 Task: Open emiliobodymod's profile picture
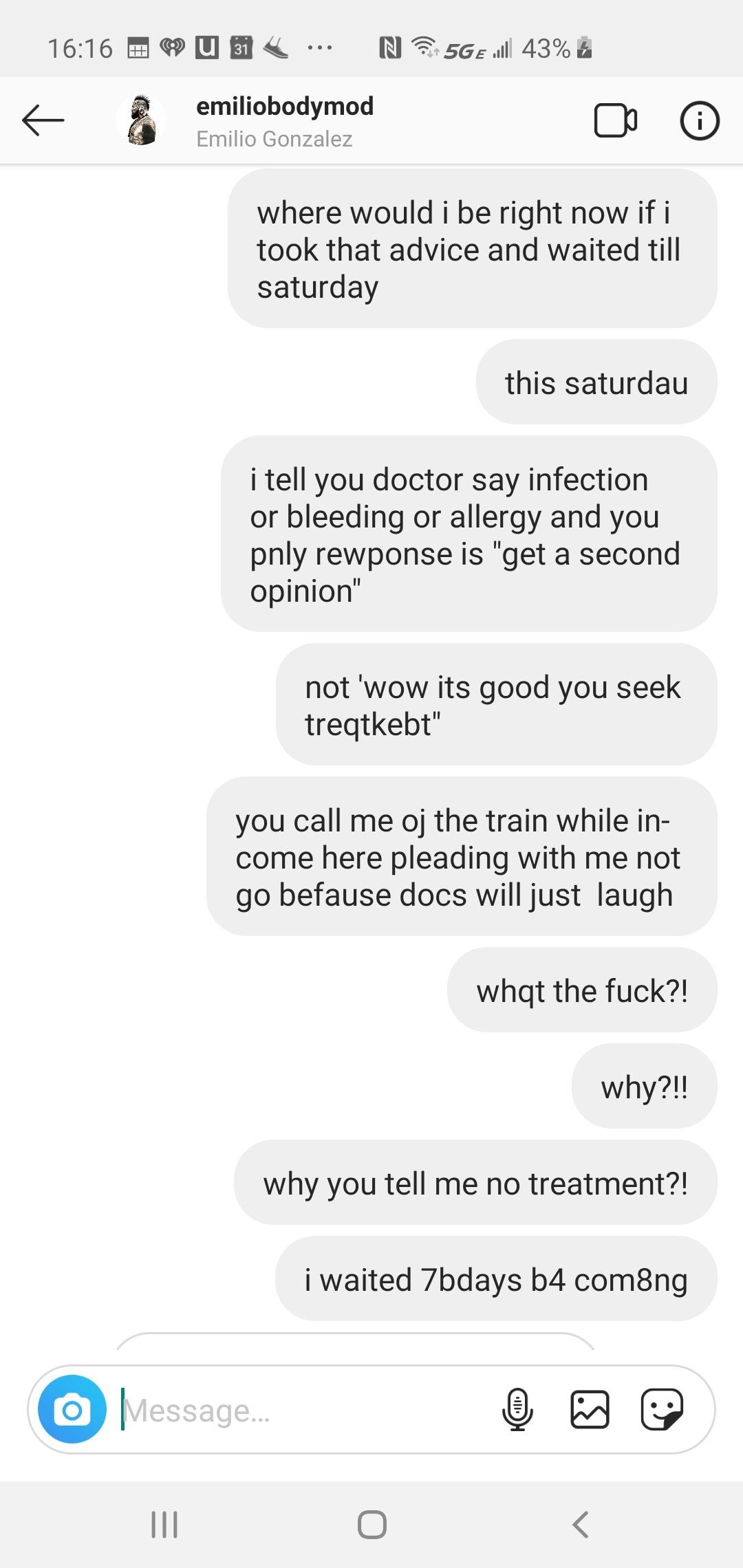(142, 120)
